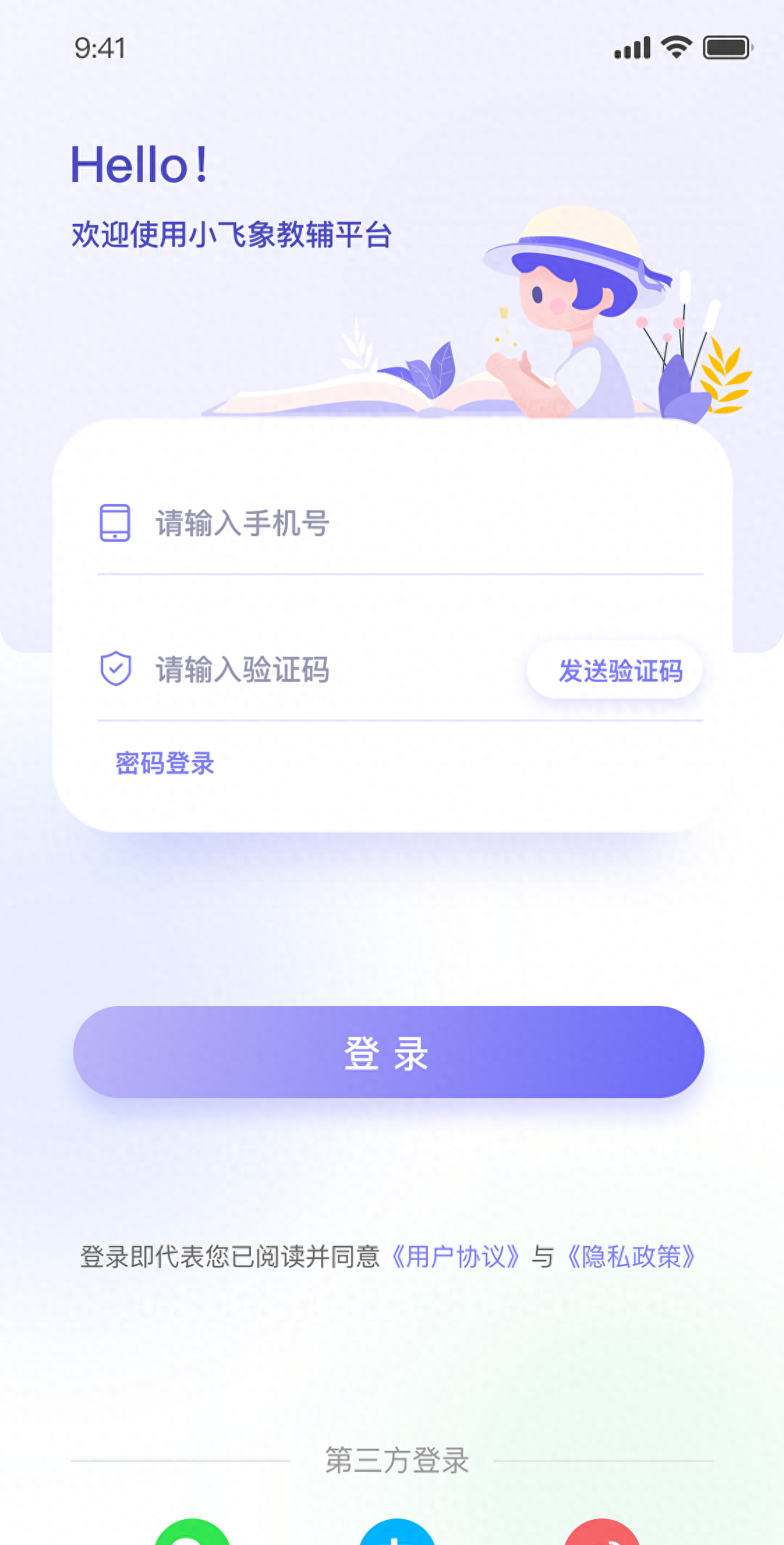Open the 隐私政策 privacy policy
The height and width of the screenshot is (1545, 784).
point(631,1257)
